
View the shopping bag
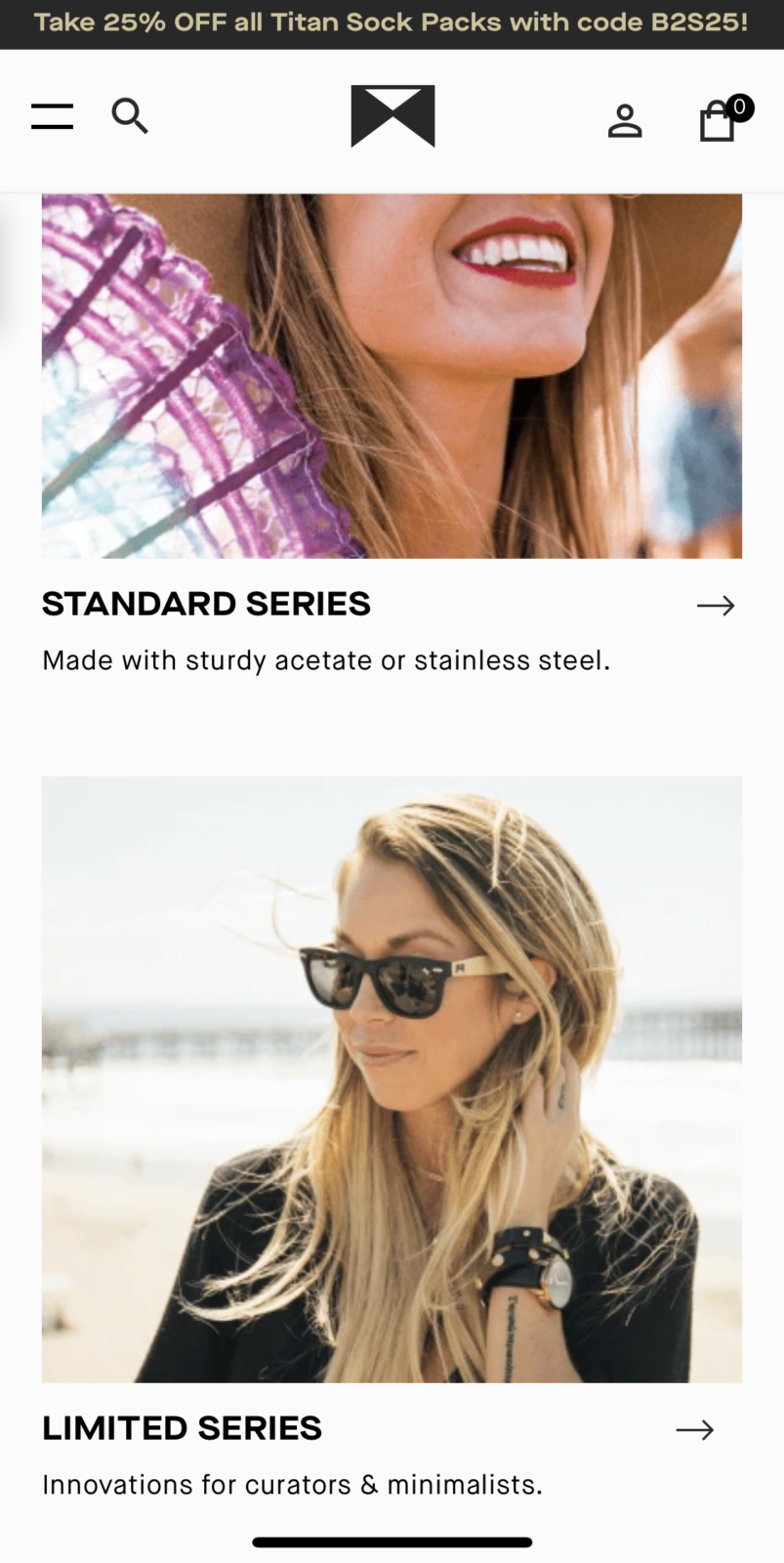(720, 122)
